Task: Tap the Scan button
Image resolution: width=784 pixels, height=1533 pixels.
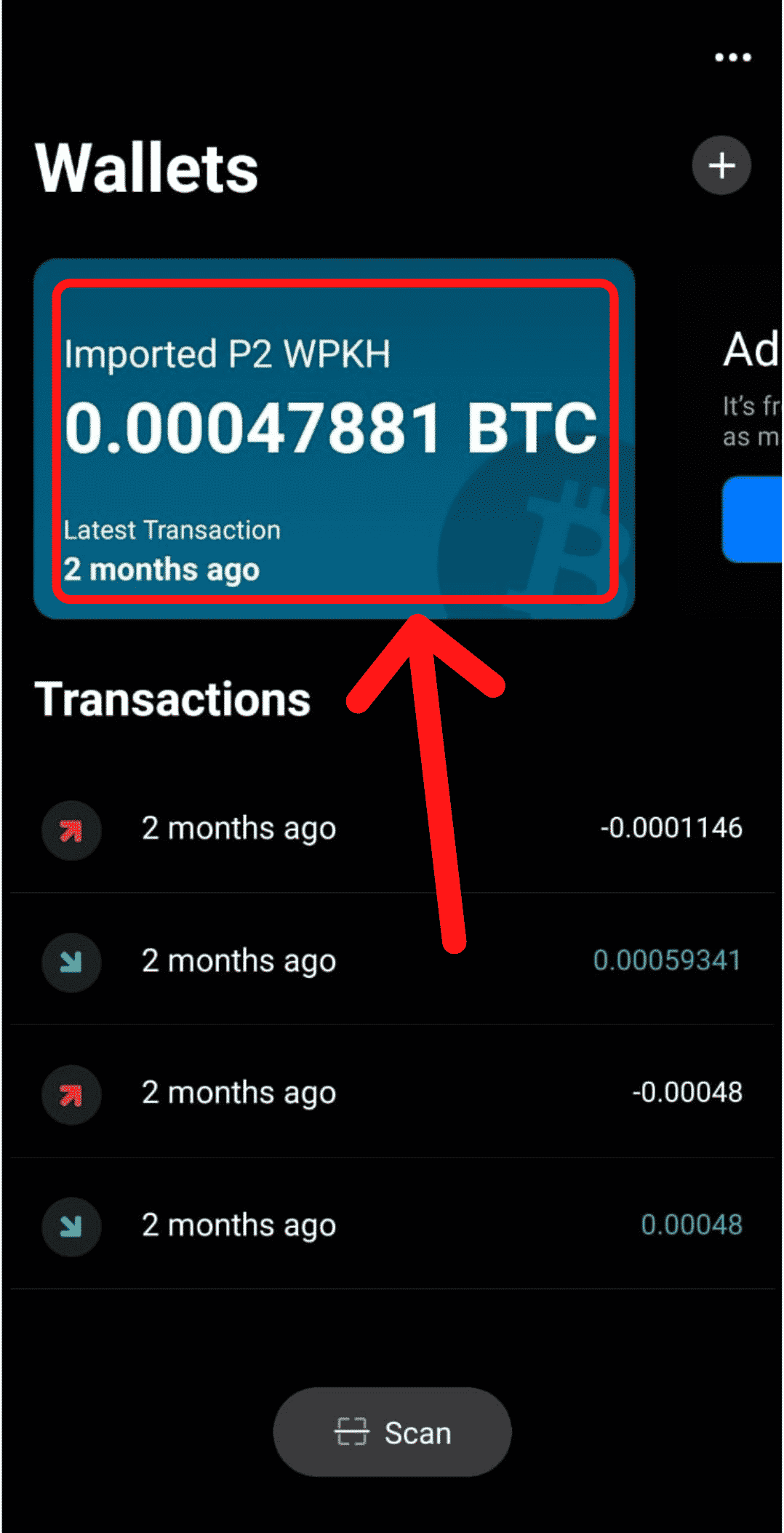Action: tap(392, 1432)
